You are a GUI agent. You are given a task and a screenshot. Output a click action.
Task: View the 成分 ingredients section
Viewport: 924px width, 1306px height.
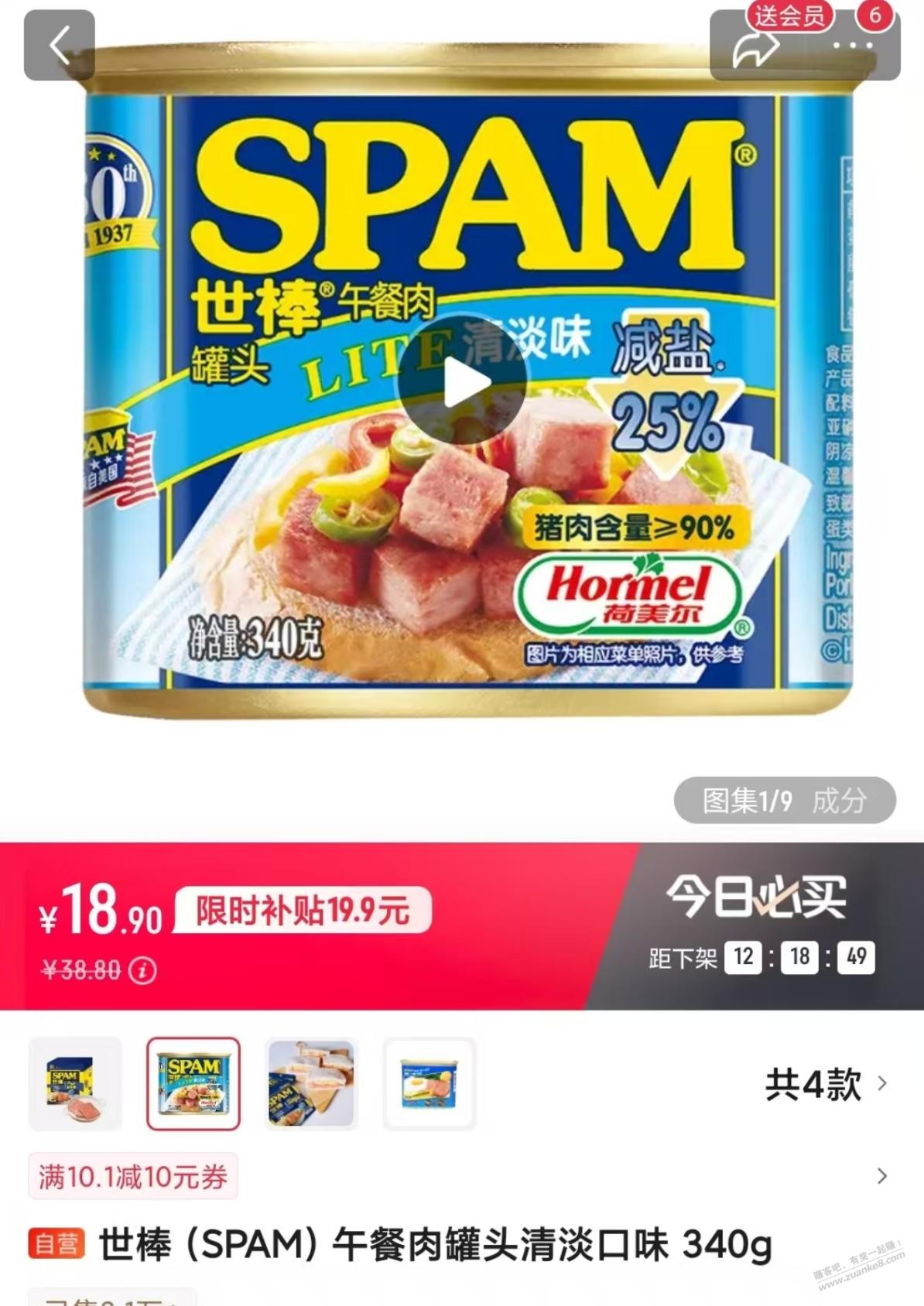(x=839, y=801)
